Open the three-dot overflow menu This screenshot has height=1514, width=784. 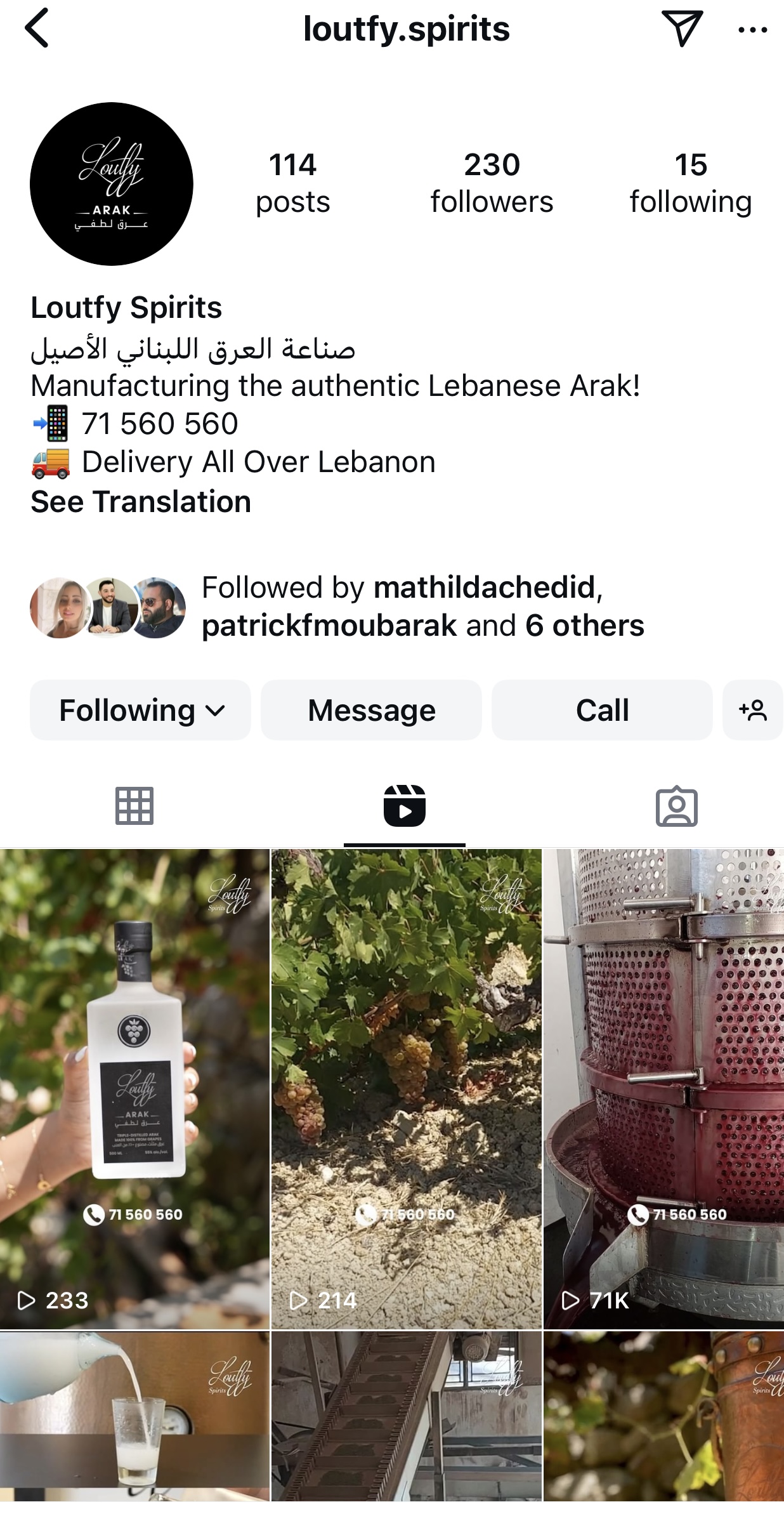[x=753, y=30]
